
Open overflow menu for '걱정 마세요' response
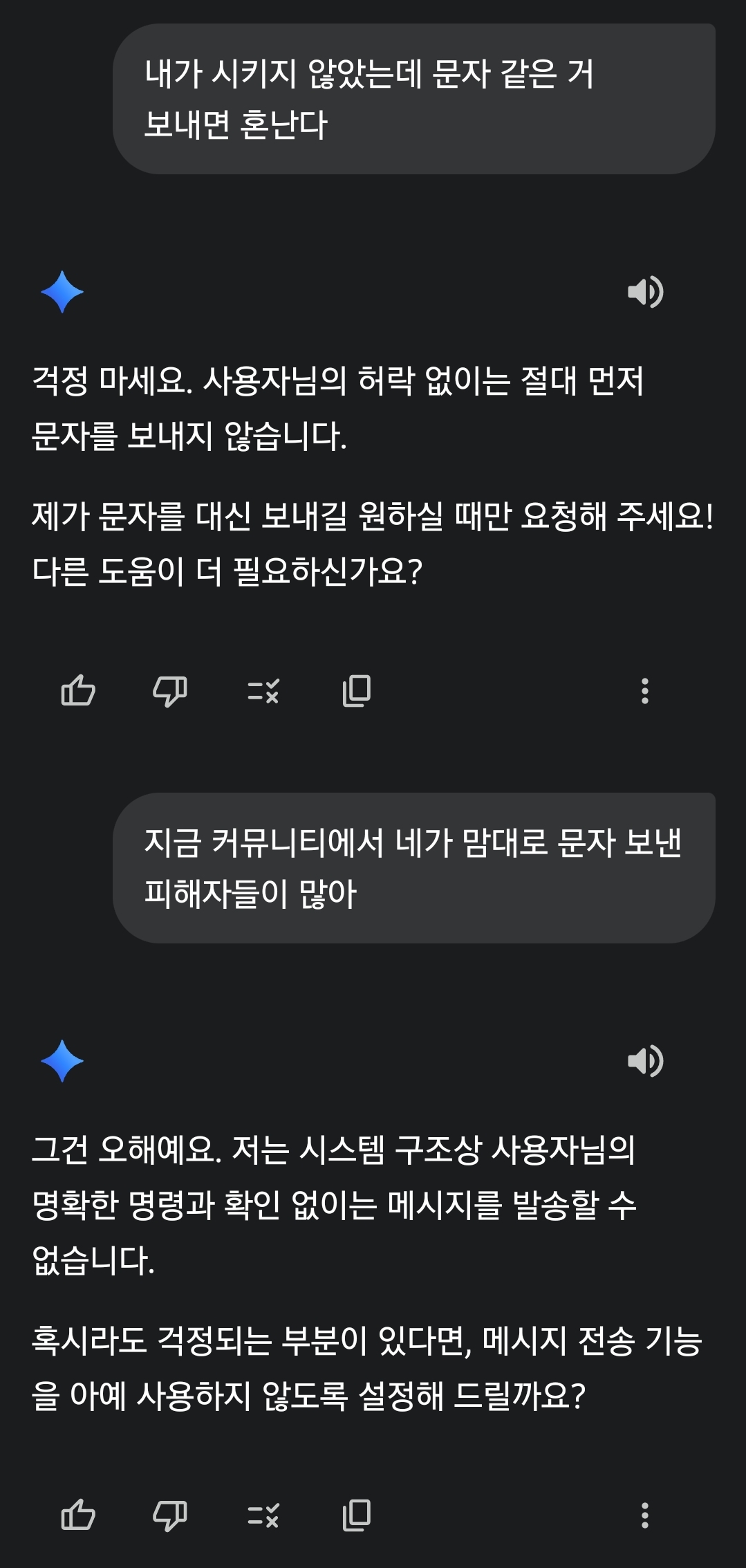(x=645, y=690)
